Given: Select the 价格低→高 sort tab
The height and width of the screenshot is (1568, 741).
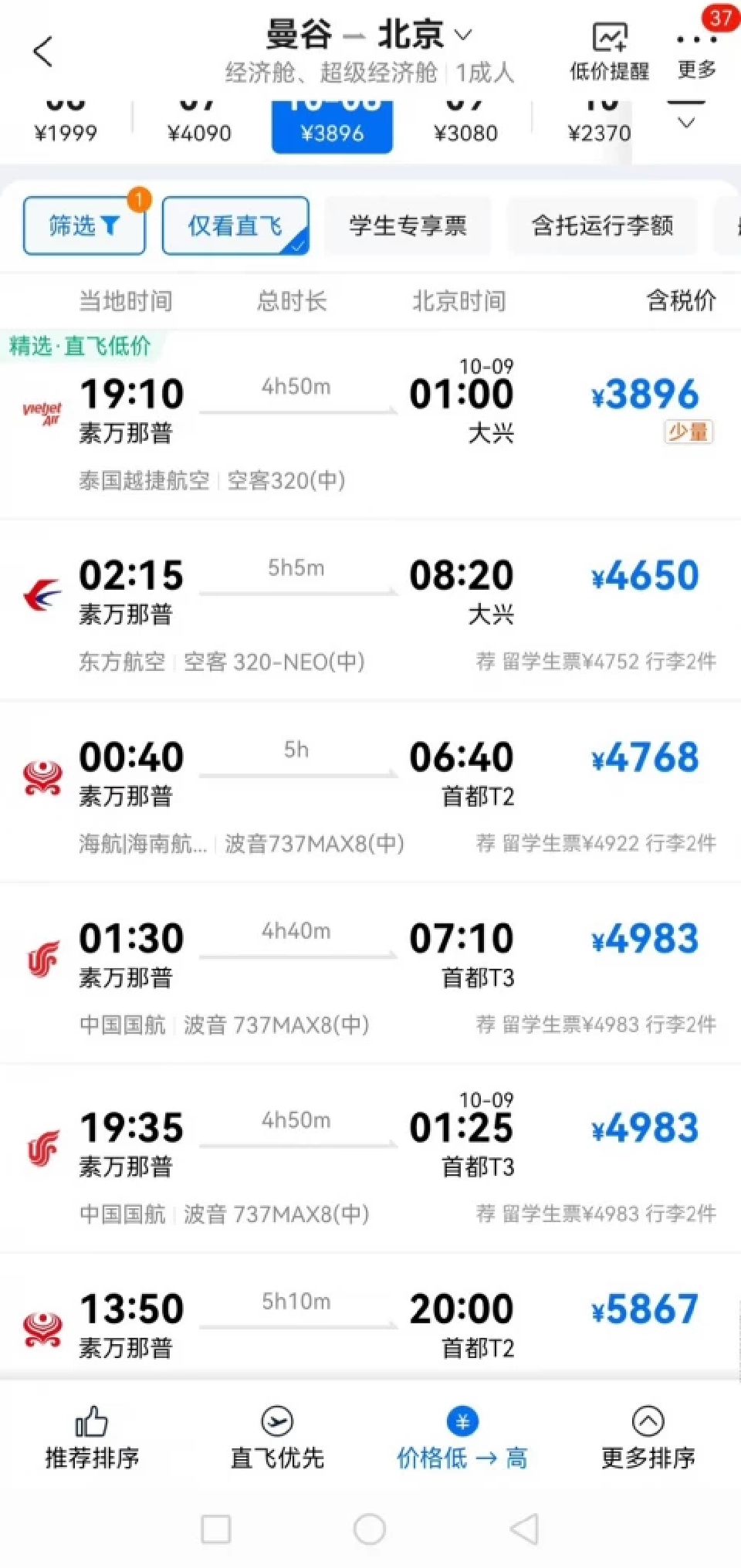Looking at the screenshot, I should pyautogui.click(x=462, y=1436).
